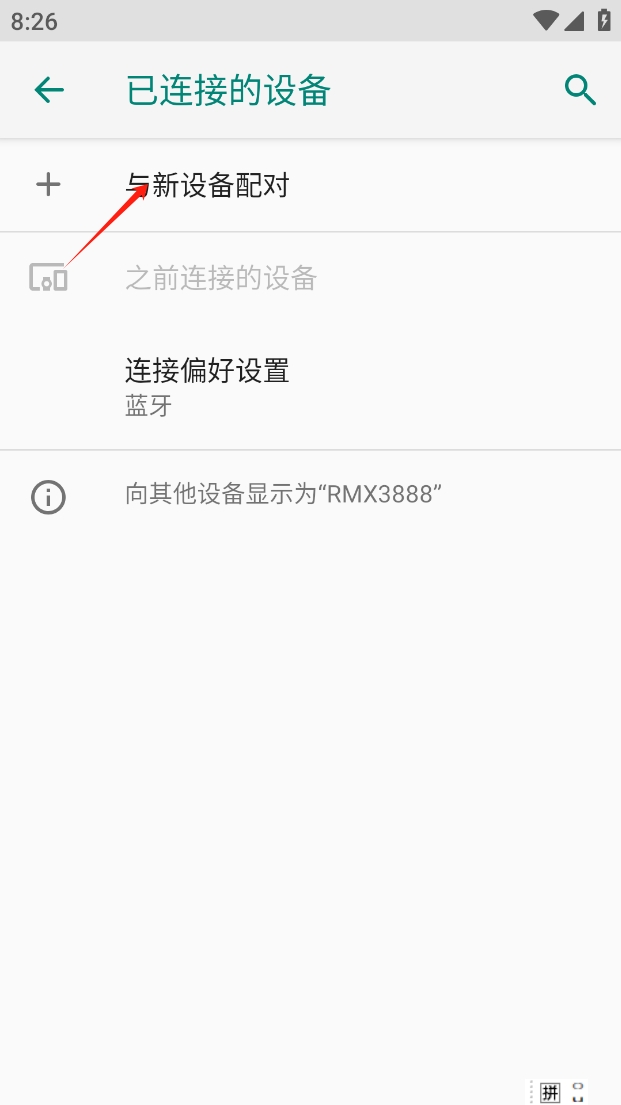Open search in connected devices
Image resolution: width=621 pixels, height=1105 pixels.
click(580, 91)
